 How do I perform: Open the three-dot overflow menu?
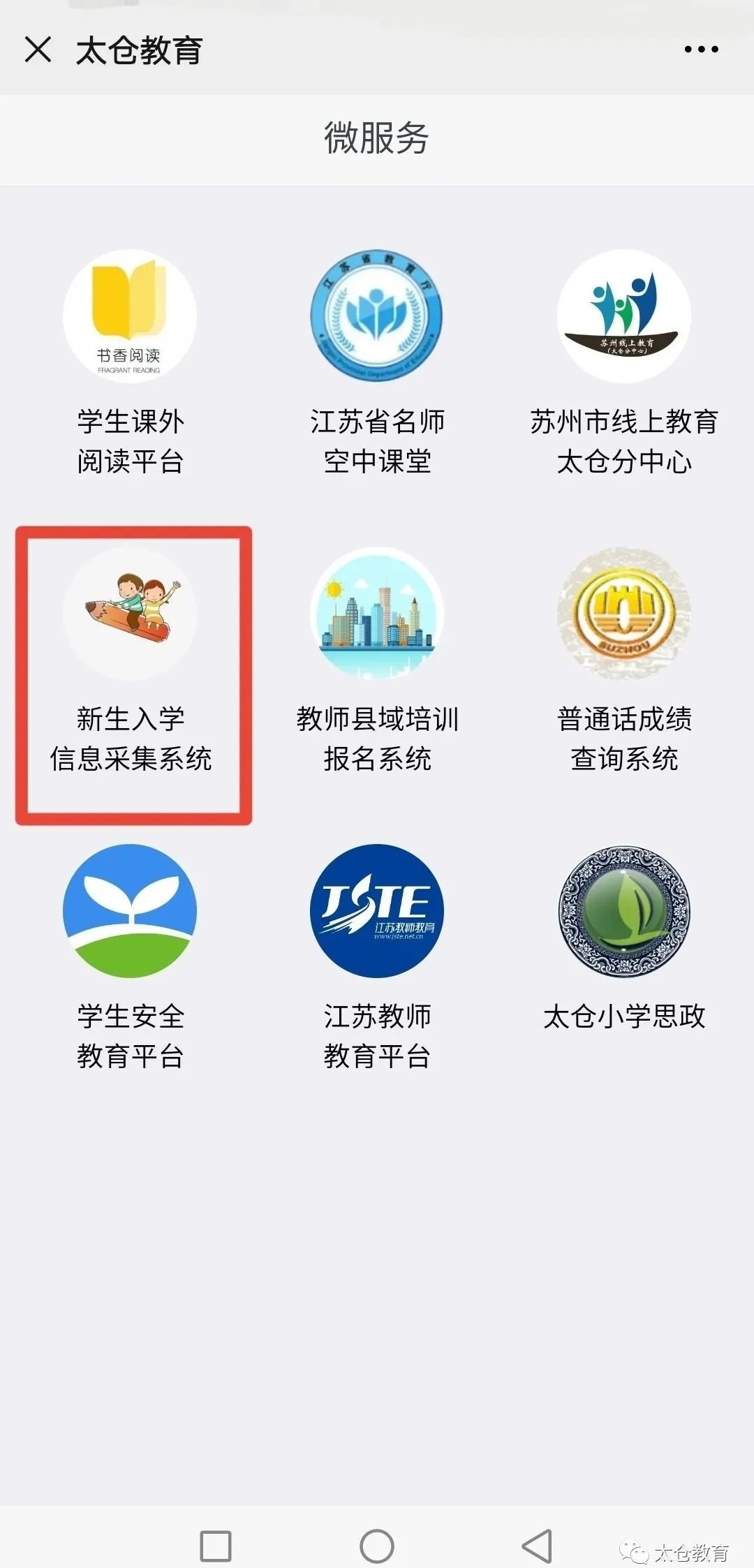tap(701, 50)
